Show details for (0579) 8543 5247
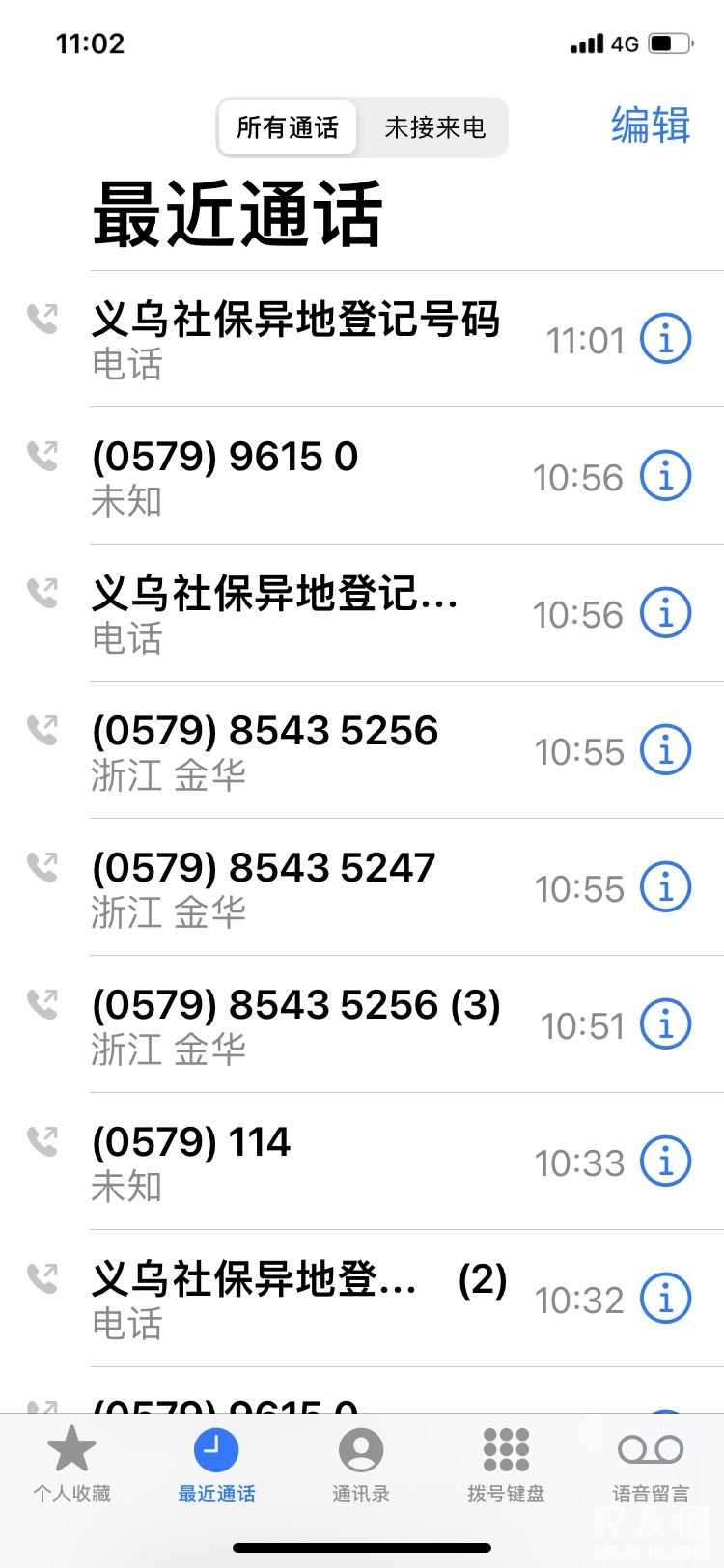 point(666,887)
